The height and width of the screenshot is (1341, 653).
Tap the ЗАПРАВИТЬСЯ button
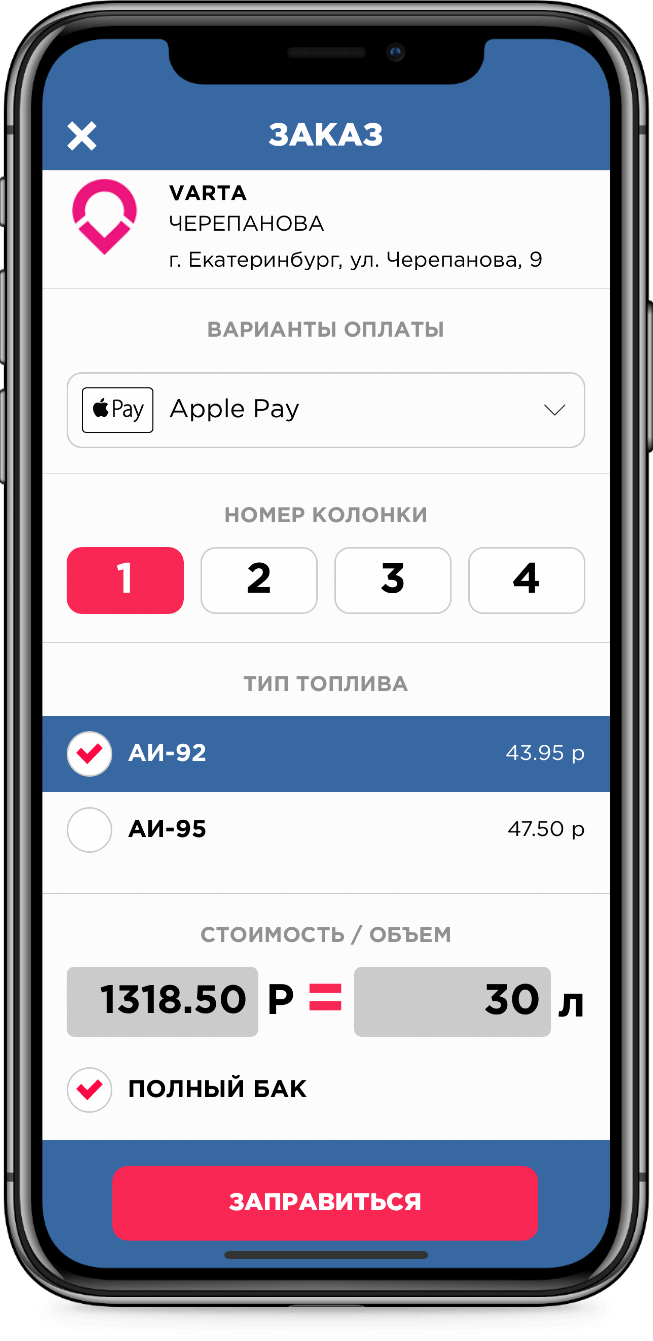325,1203
